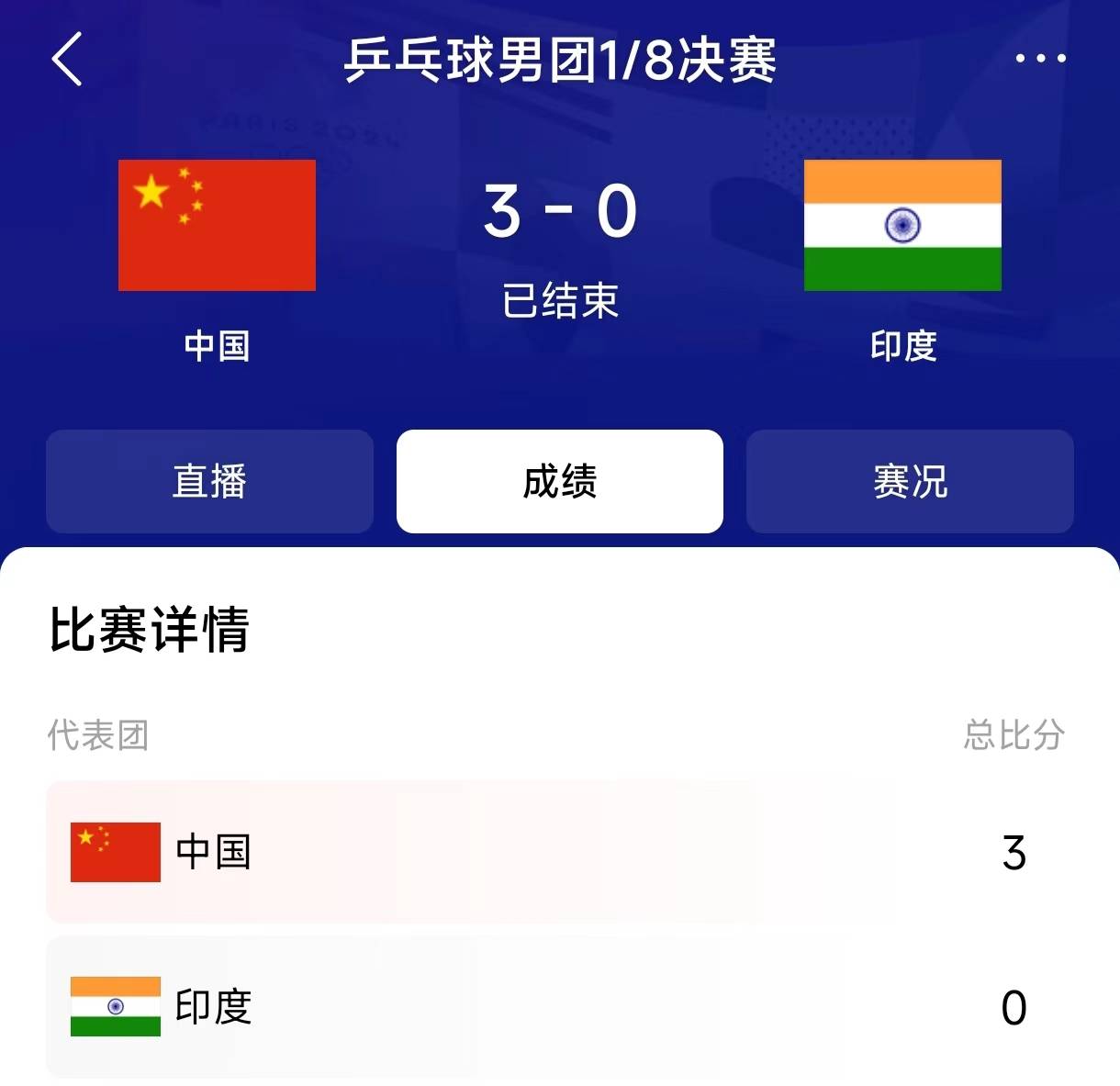Switch to the 直播 tab
1120x1086 pixels.
click(x=209, y=481)
